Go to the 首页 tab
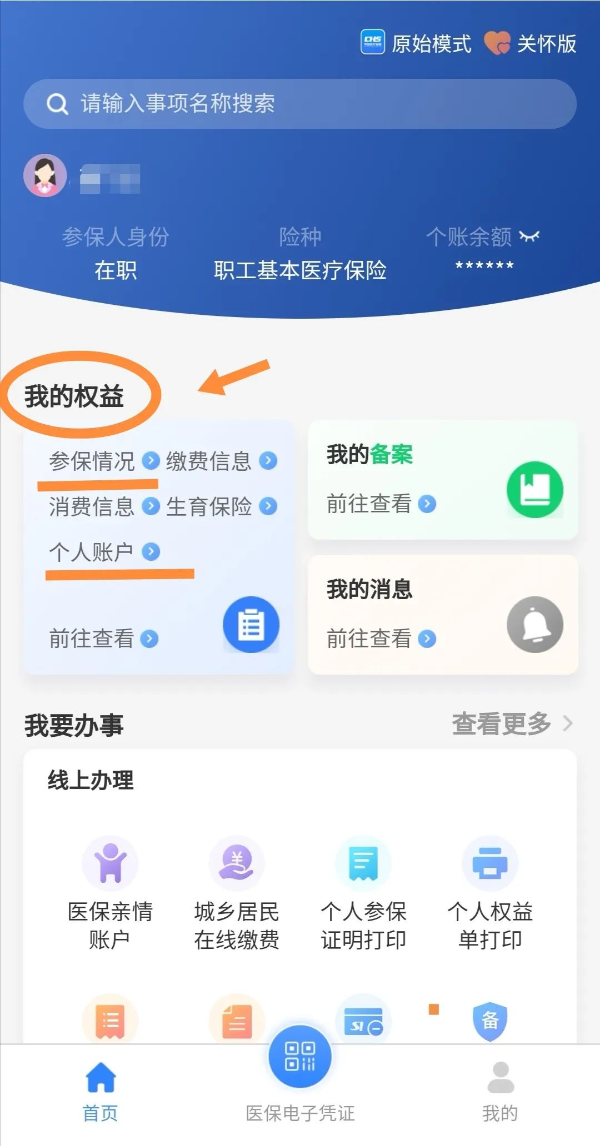Image resolution: width=600 pixels, height=1146 pixels. pos(100,1091)
